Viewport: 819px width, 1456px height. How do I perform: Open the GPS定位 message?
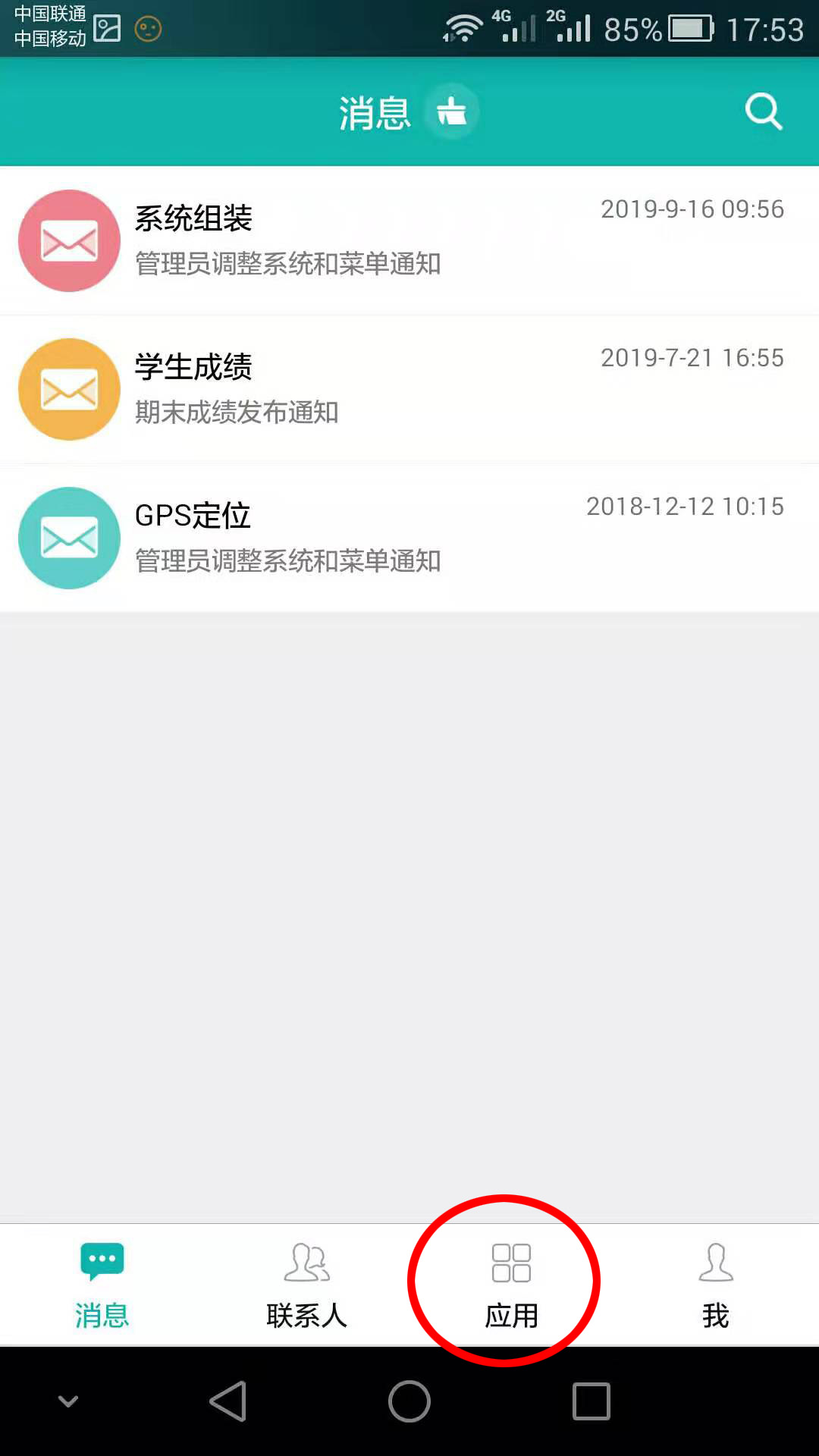(x=409, y=538)
